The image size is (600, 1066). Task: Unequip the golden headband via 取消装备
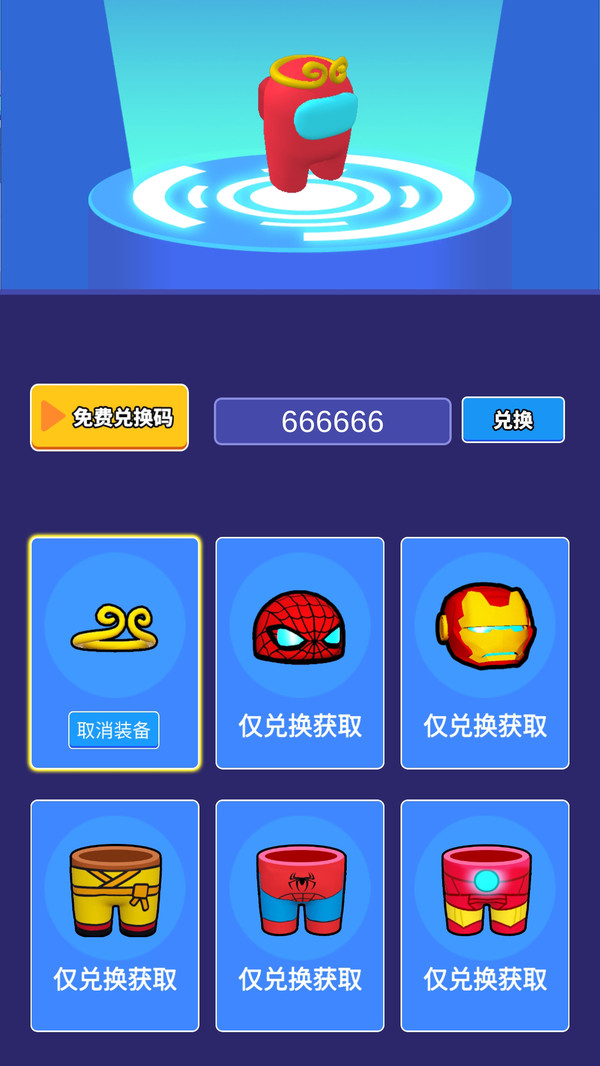click(114, 730)
